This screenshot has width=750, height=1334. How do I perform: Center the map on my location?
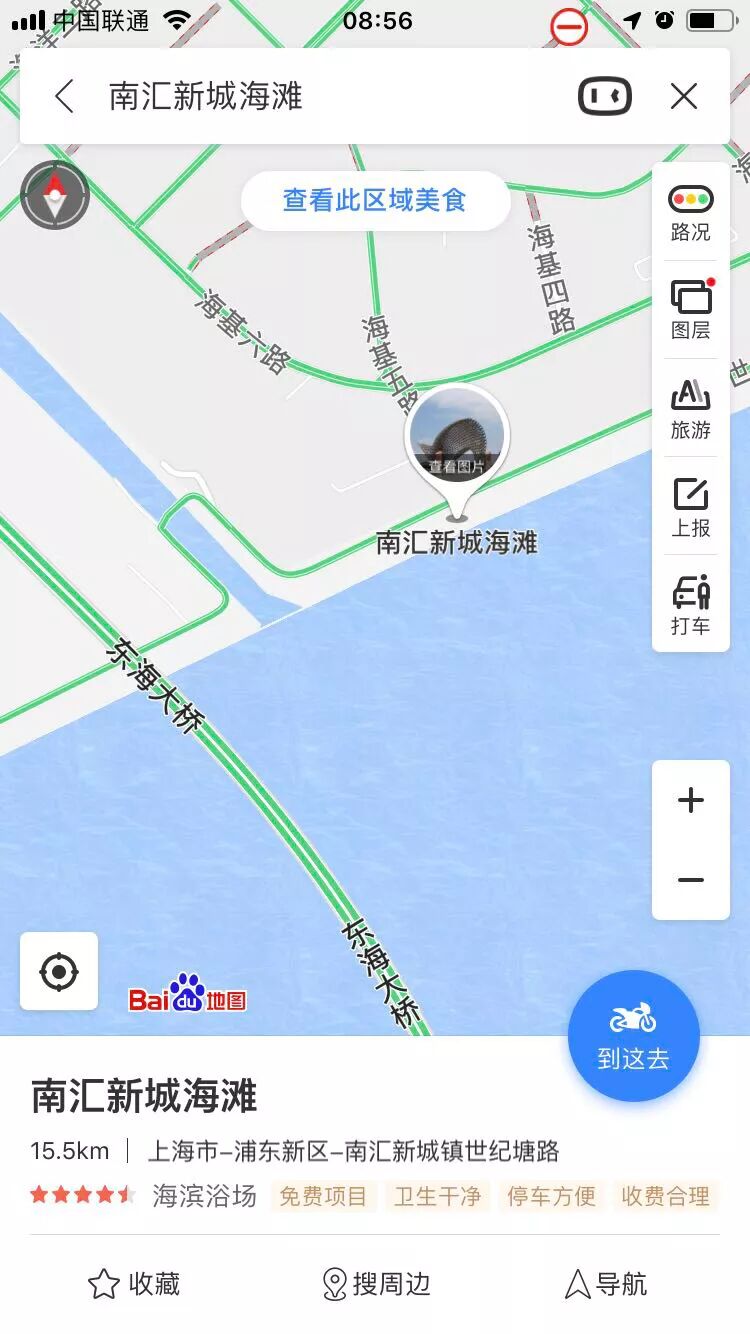pos(59,971)
